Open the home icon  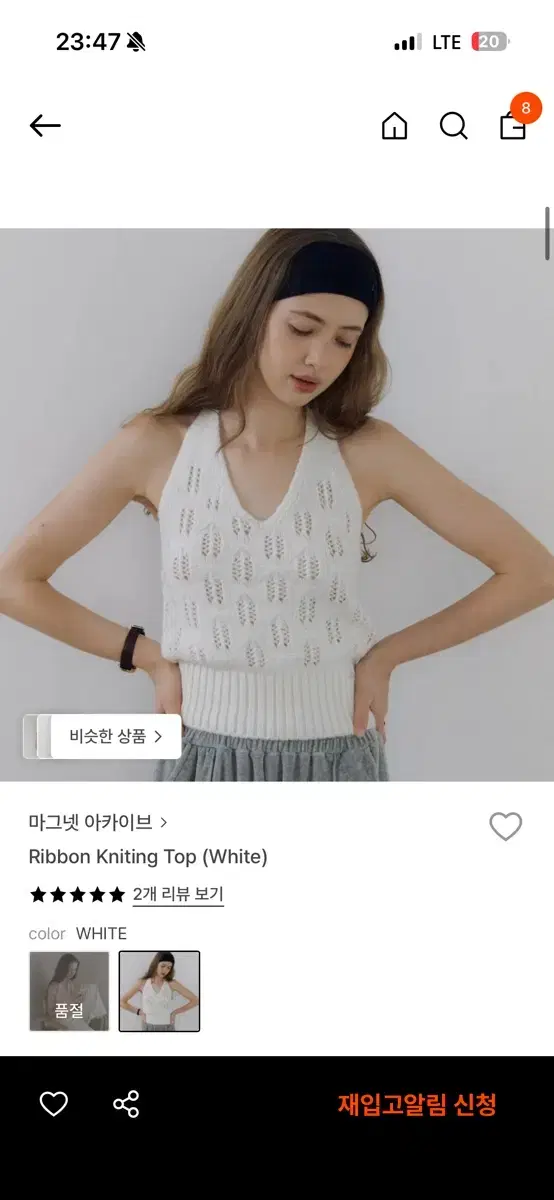pos(395,126)
